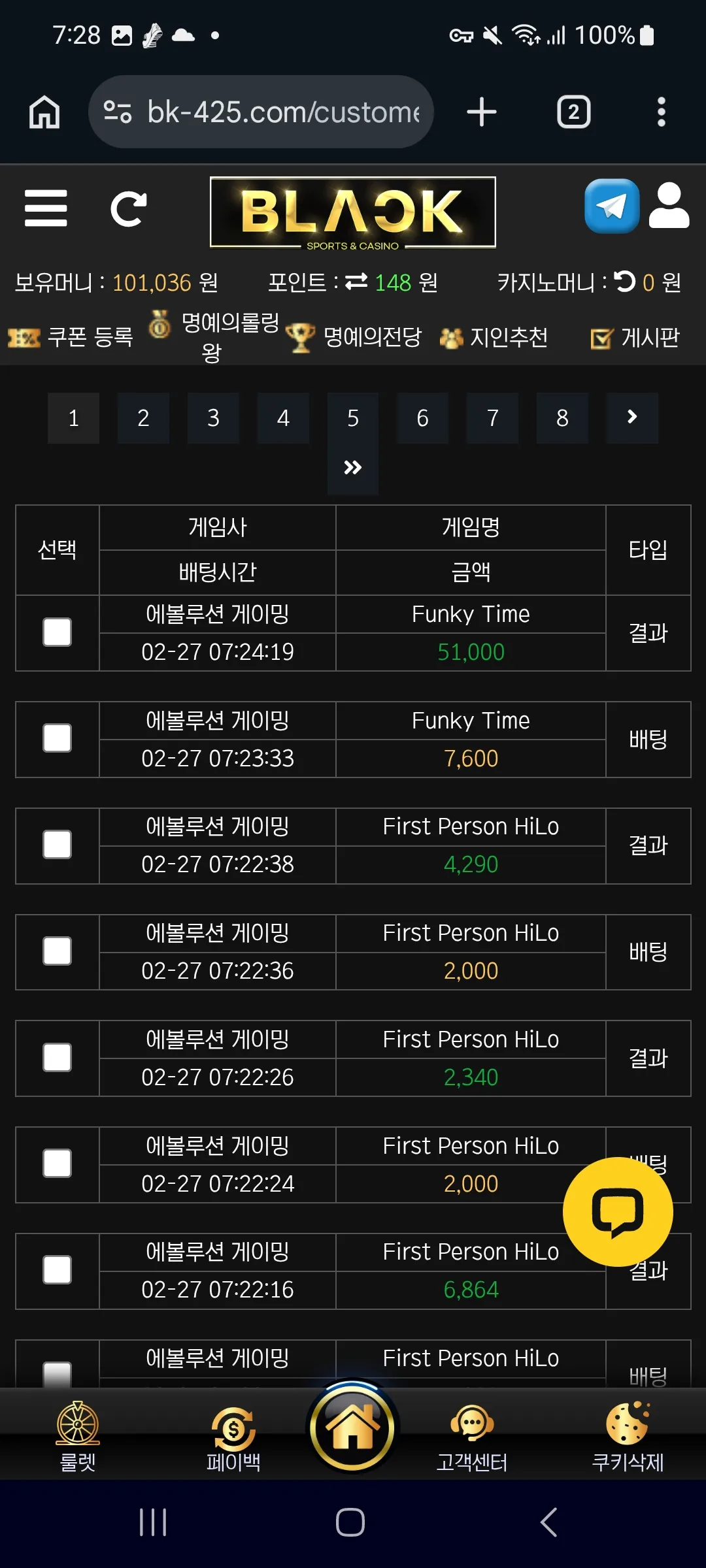The width and height of the screenshot is (706, 1568).
Task: Open 명예의전당 (hall of fame)
Action: 354,337
